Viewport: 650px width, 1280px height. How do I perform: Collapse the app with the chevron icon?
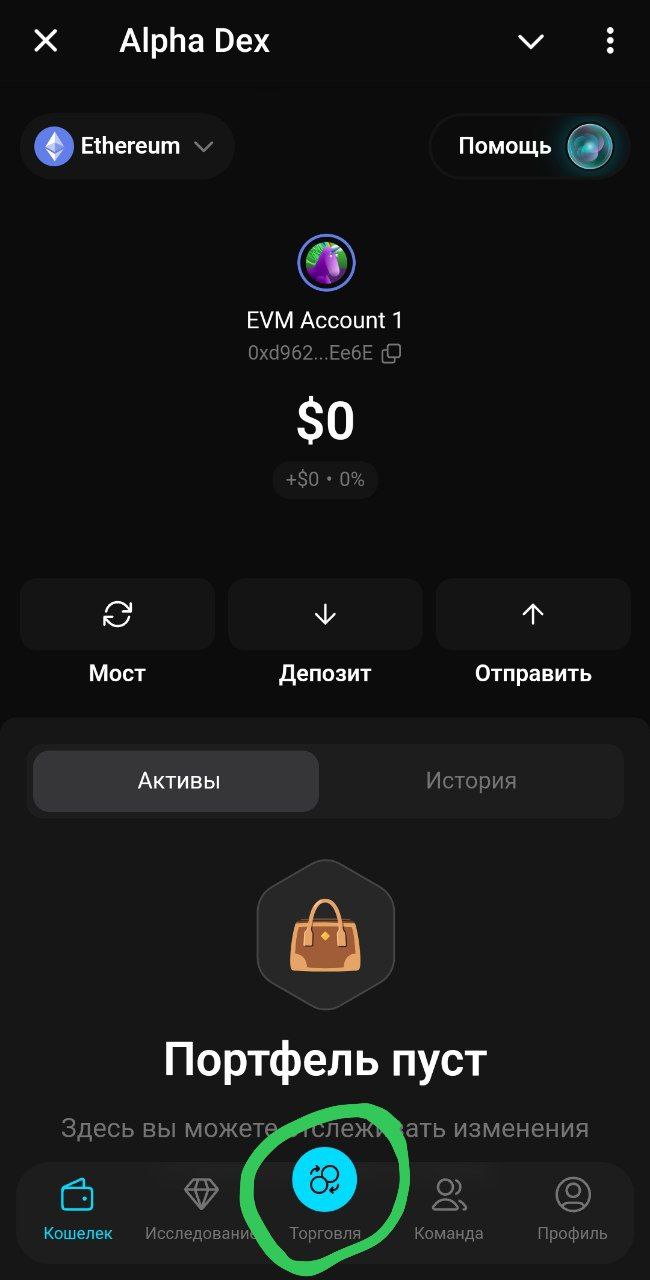click(530, 41)
